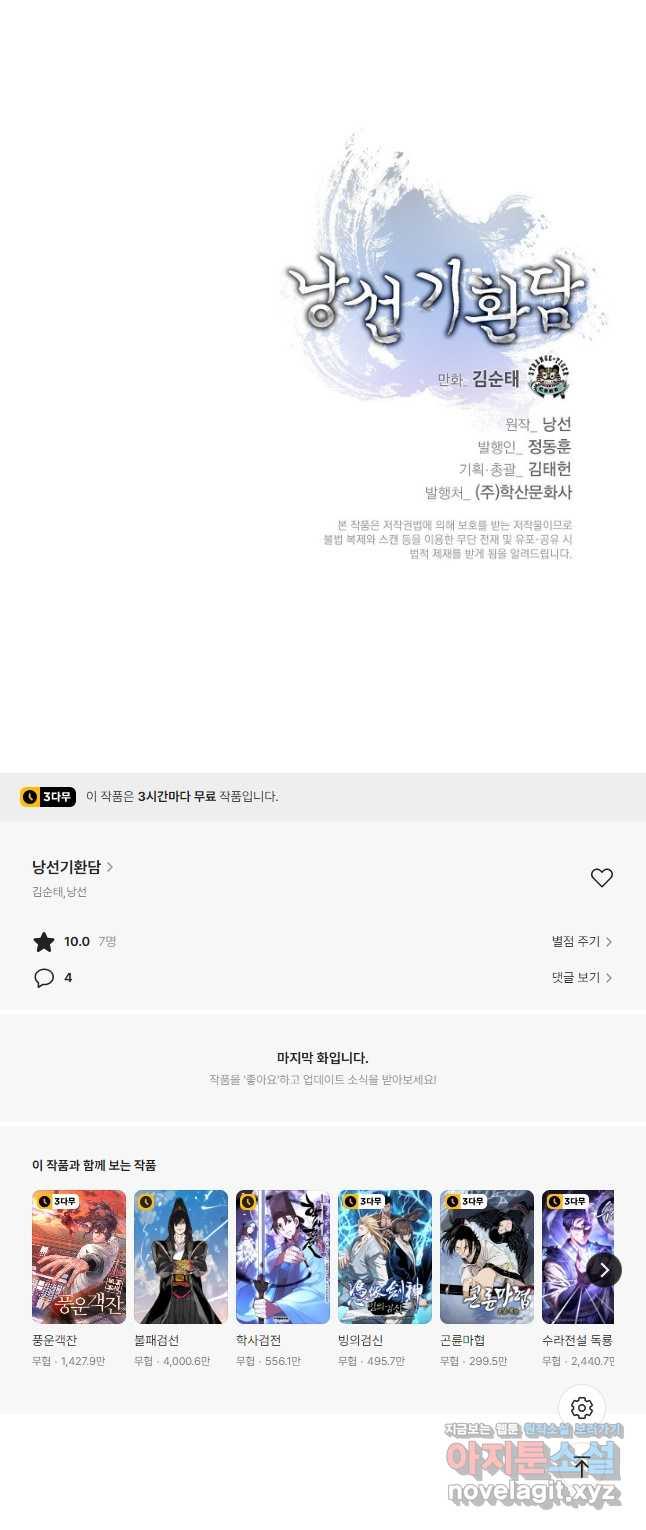The width and height of the screenshot is (646, 1530).
Task: Open the 풍운객잔 recommendation
Action: point(79,1257)
